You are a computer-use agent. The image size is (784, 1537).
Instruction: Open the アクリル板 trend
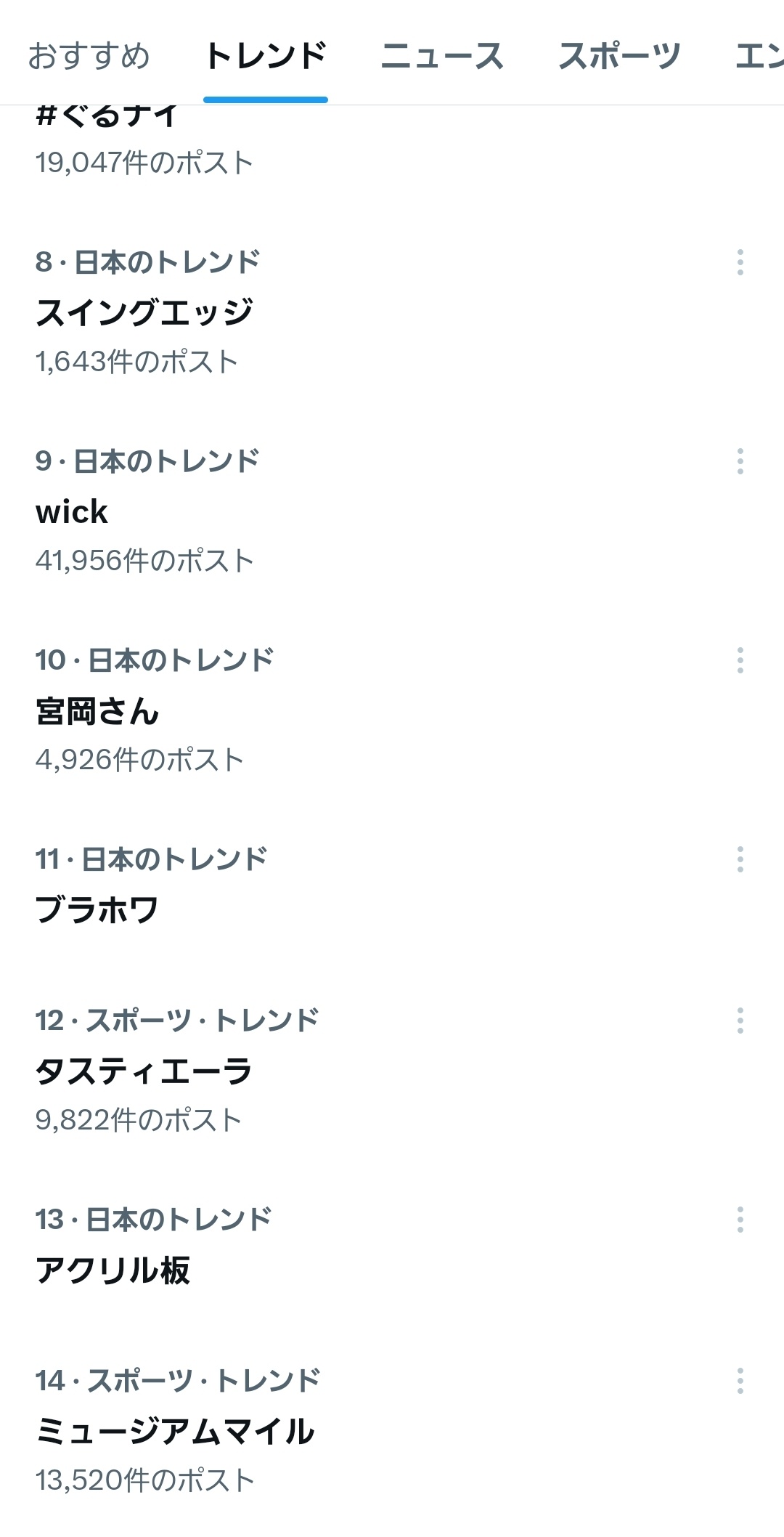point(113,1270)
